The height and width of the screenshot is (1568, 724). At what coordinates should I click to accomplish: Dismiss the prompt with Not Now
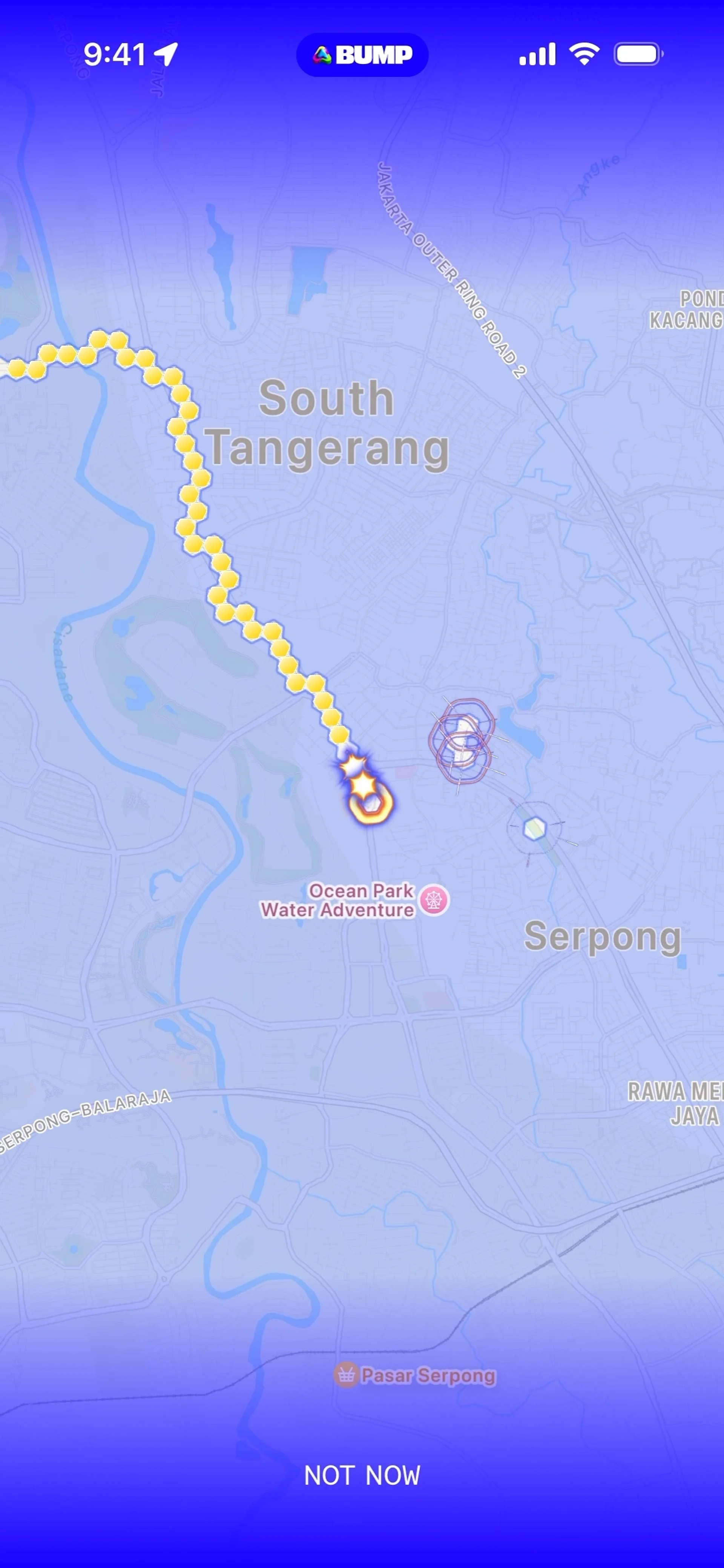coord(362,1476)
